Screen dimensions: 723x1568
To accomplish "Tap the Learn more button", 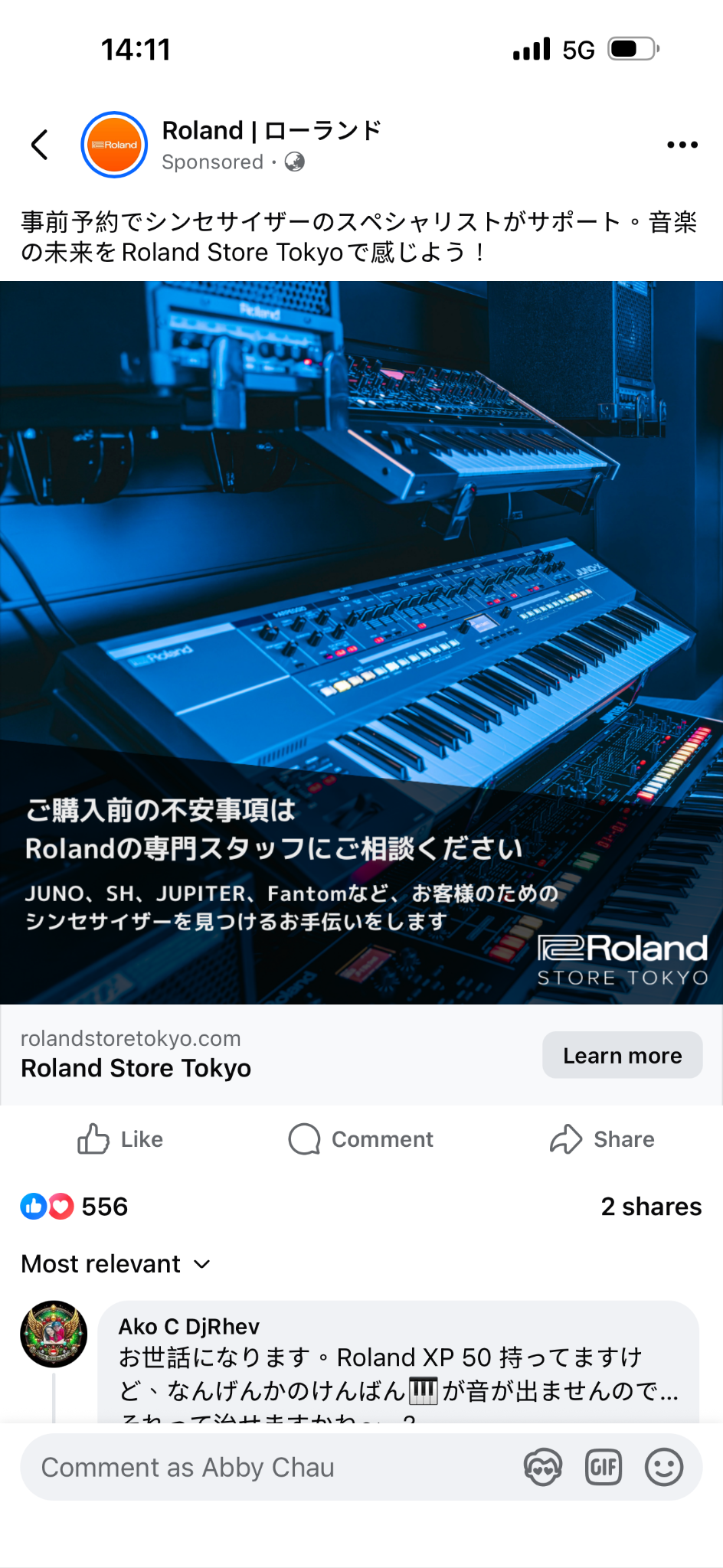I will tap(622, 1055).
